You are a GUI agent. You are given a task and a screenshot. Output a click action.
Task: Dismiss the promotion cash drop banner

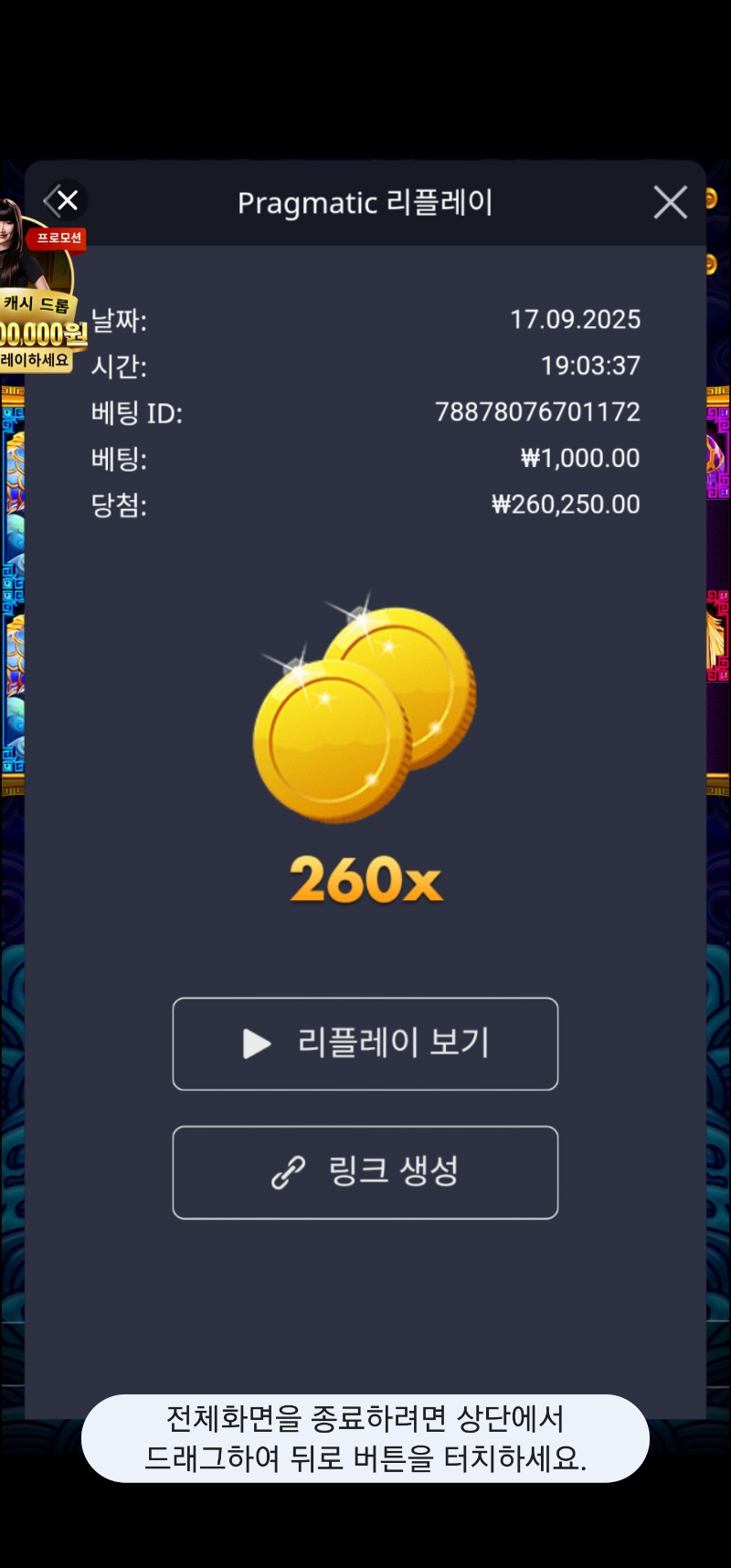pos(66,200)
